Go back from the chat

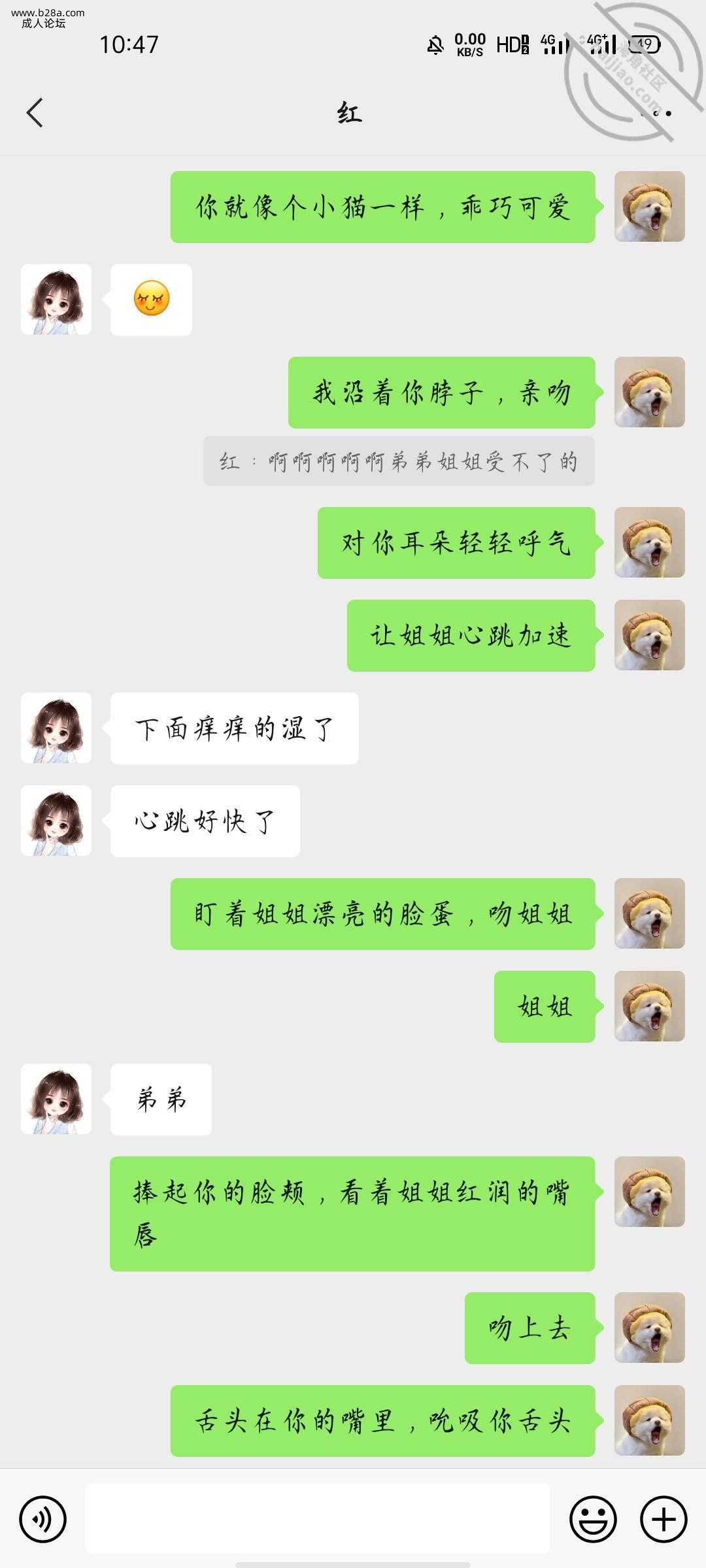[35, 113]
